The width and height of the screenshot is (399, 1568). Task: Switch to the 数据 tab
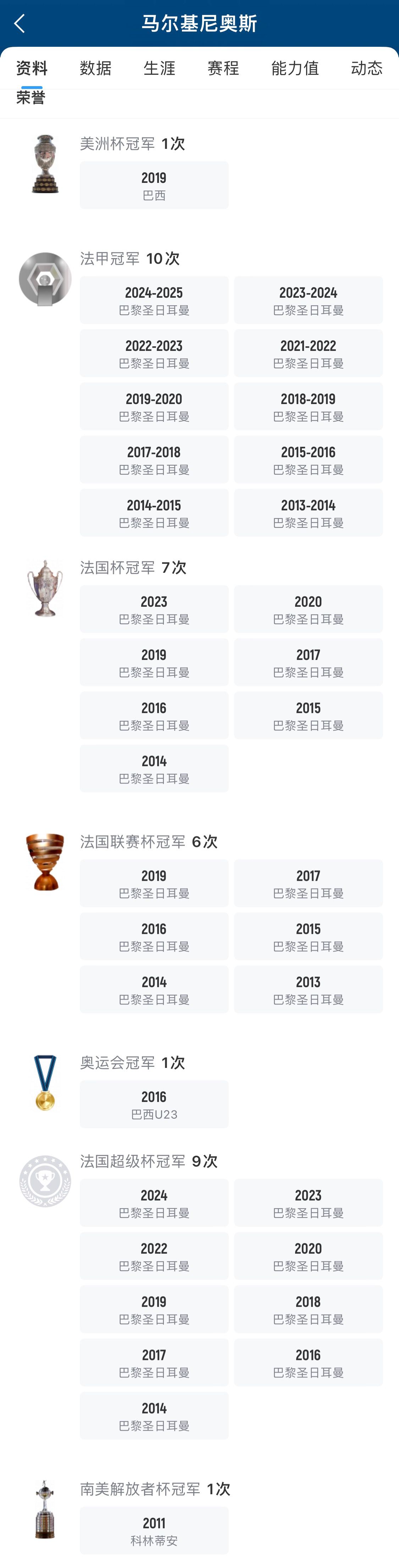(96, 68)
